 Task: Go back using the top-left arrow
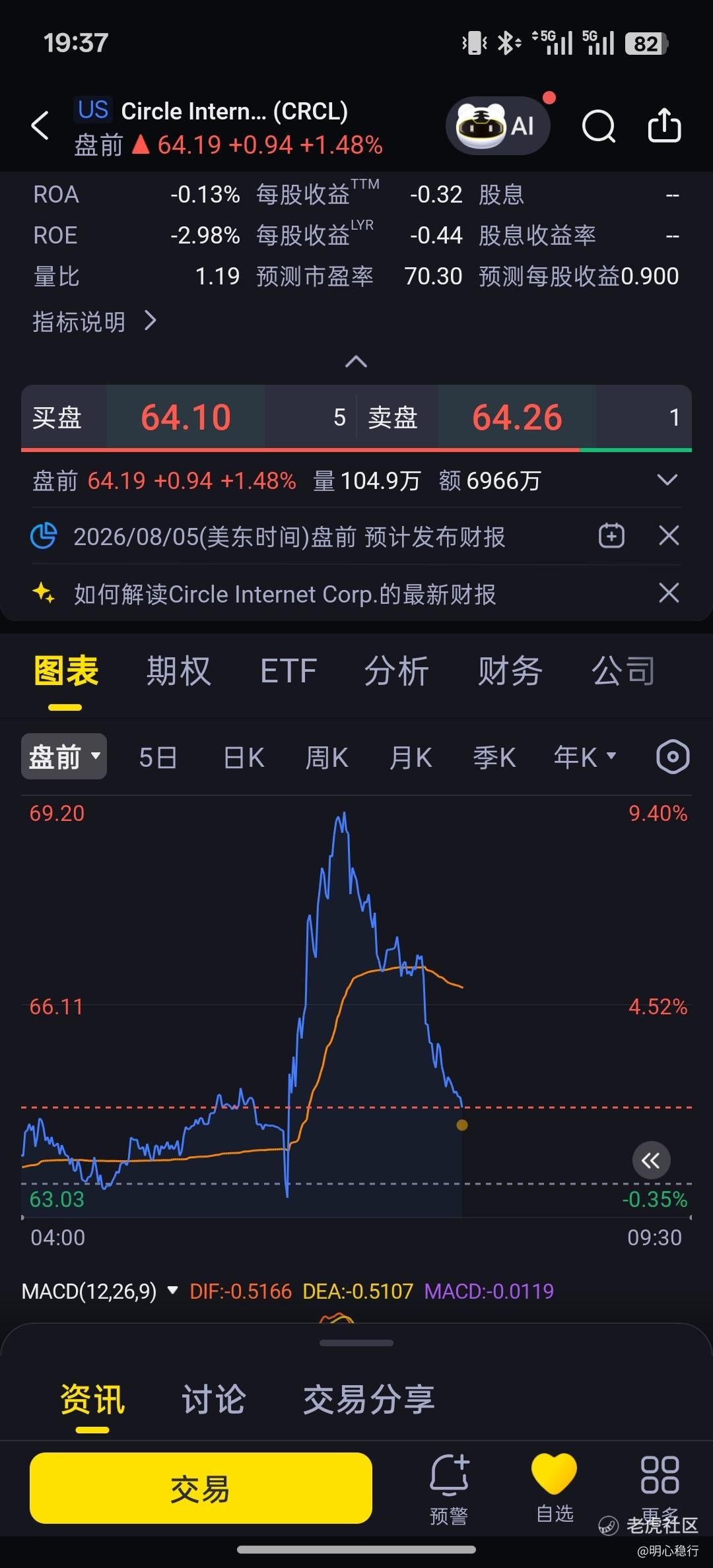point(40,125)
